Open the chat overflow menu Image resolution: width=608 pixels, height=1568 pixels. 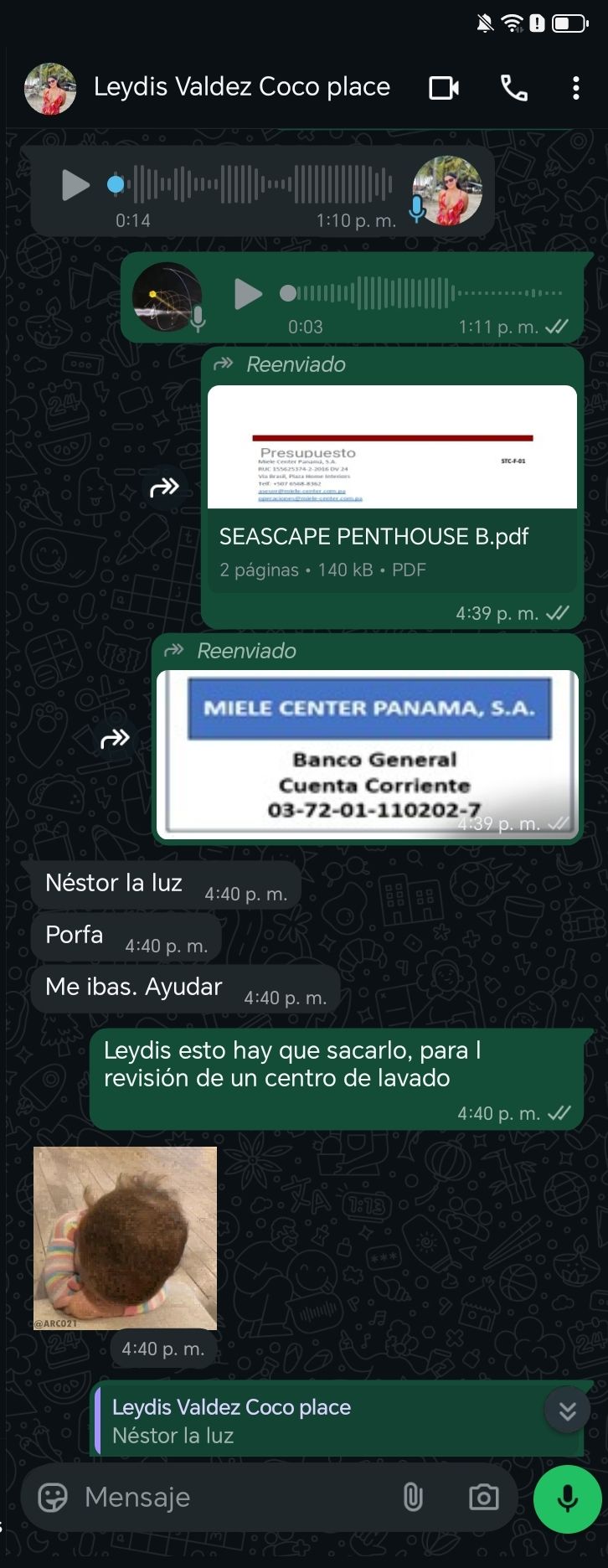coord(575,88)
